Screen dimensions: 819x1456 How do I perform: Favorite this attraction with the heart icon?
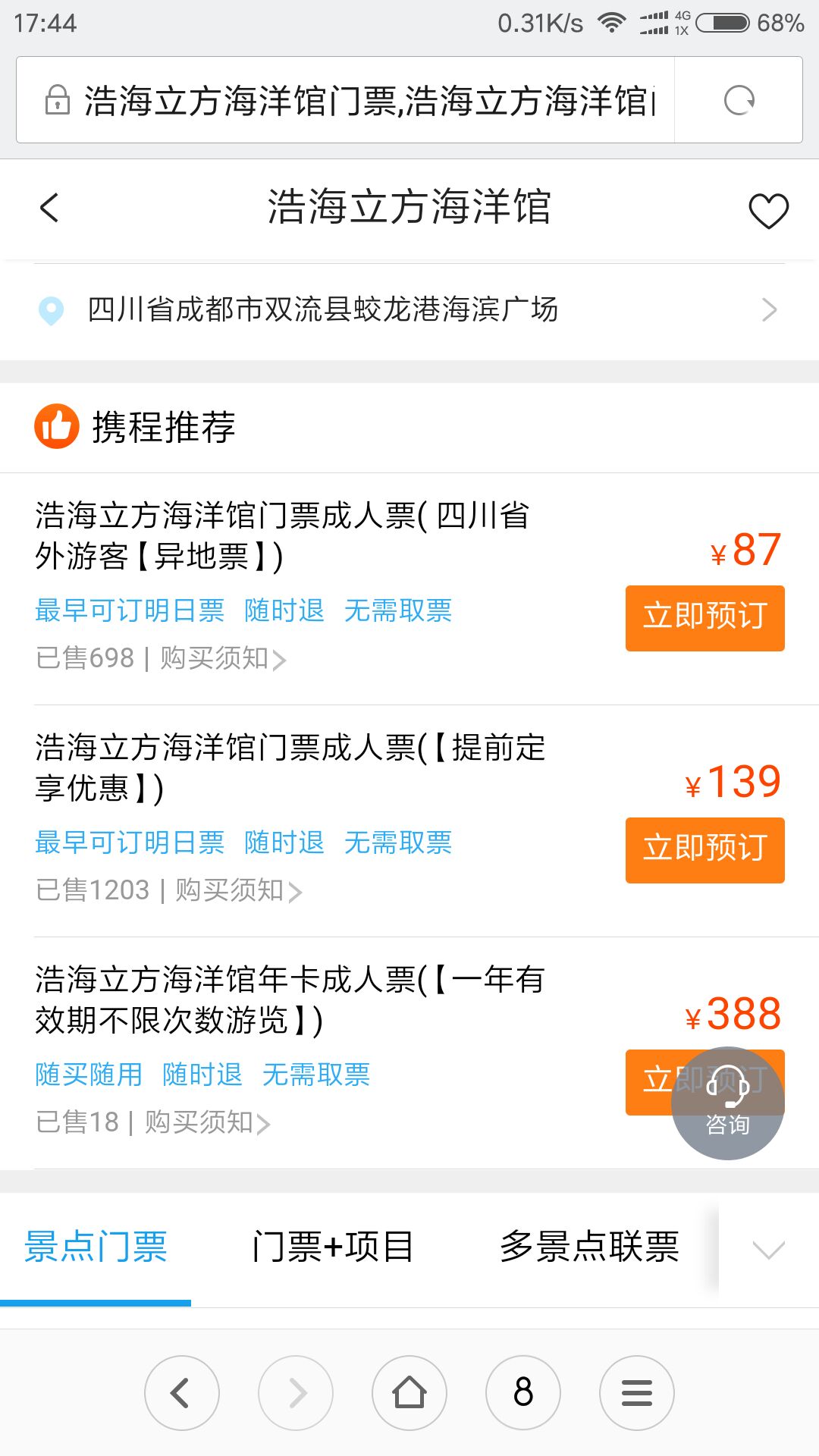768,210
